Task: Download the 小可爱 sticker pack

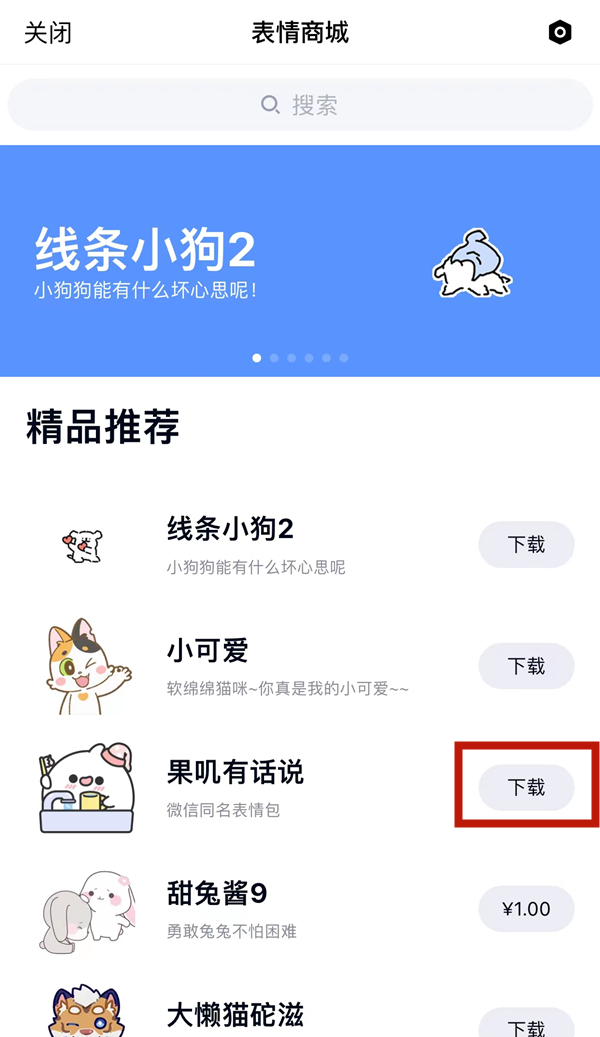Action: coord(526,666)
